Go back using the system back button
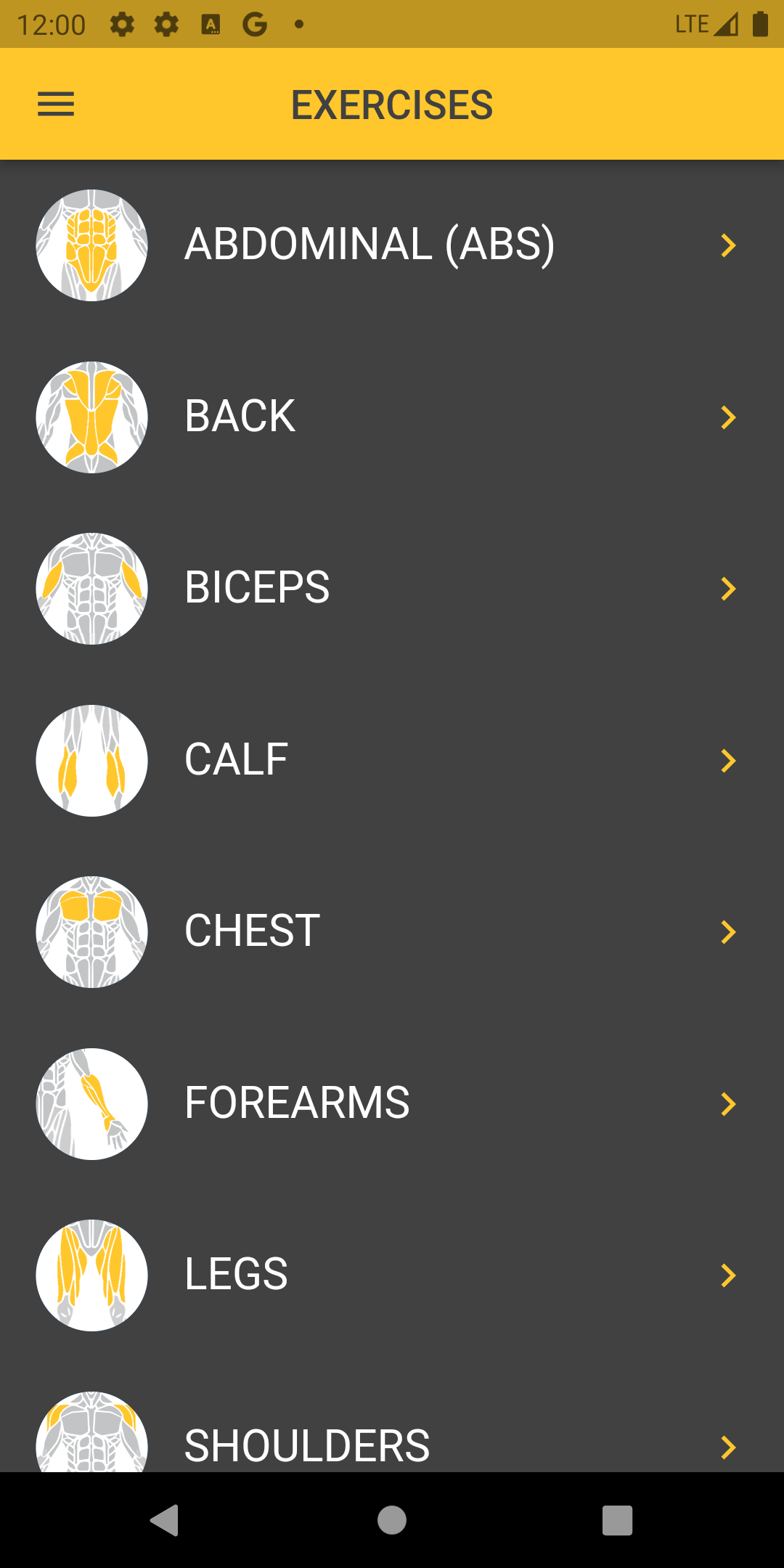 165,1520
